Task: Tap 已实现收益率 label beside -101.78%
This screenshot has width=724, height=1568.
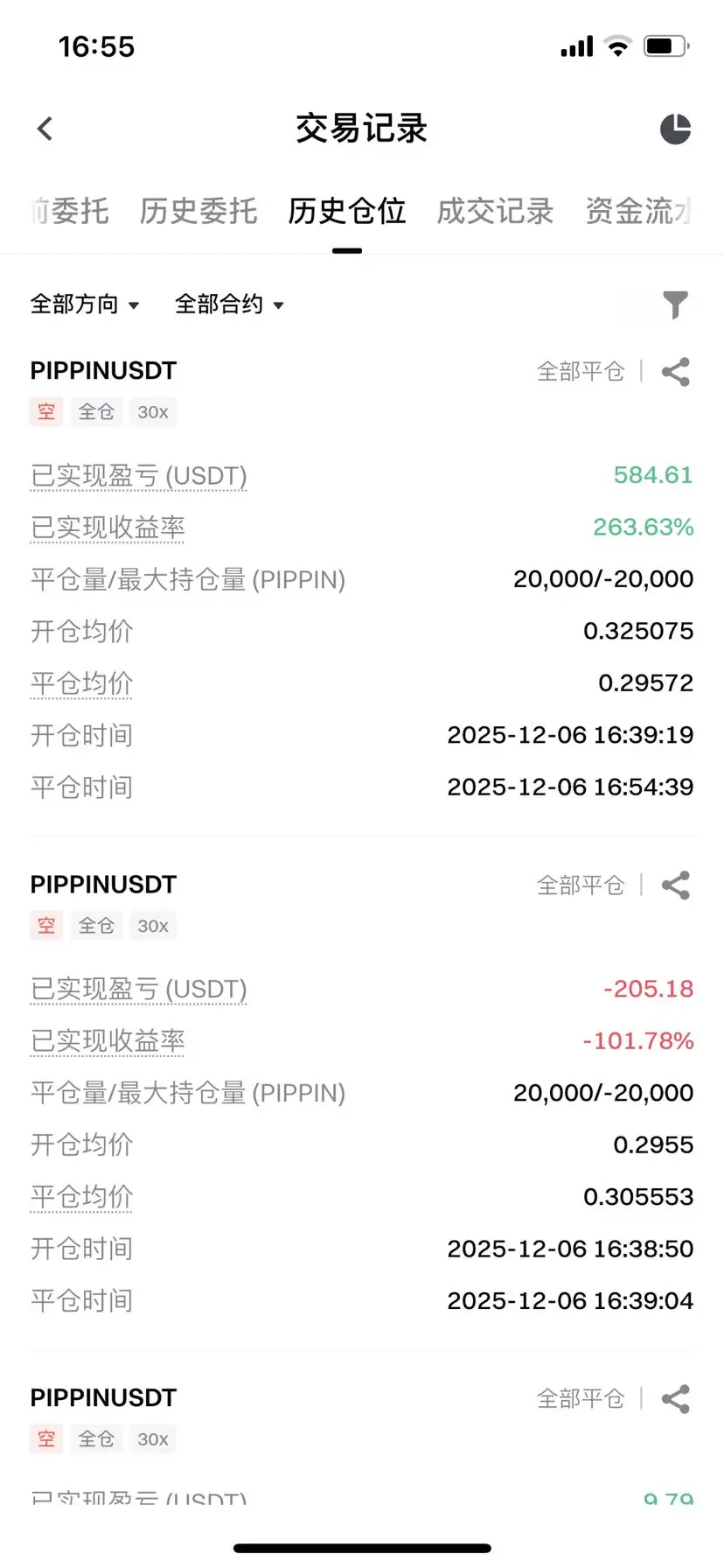Action: (108, 1041)
